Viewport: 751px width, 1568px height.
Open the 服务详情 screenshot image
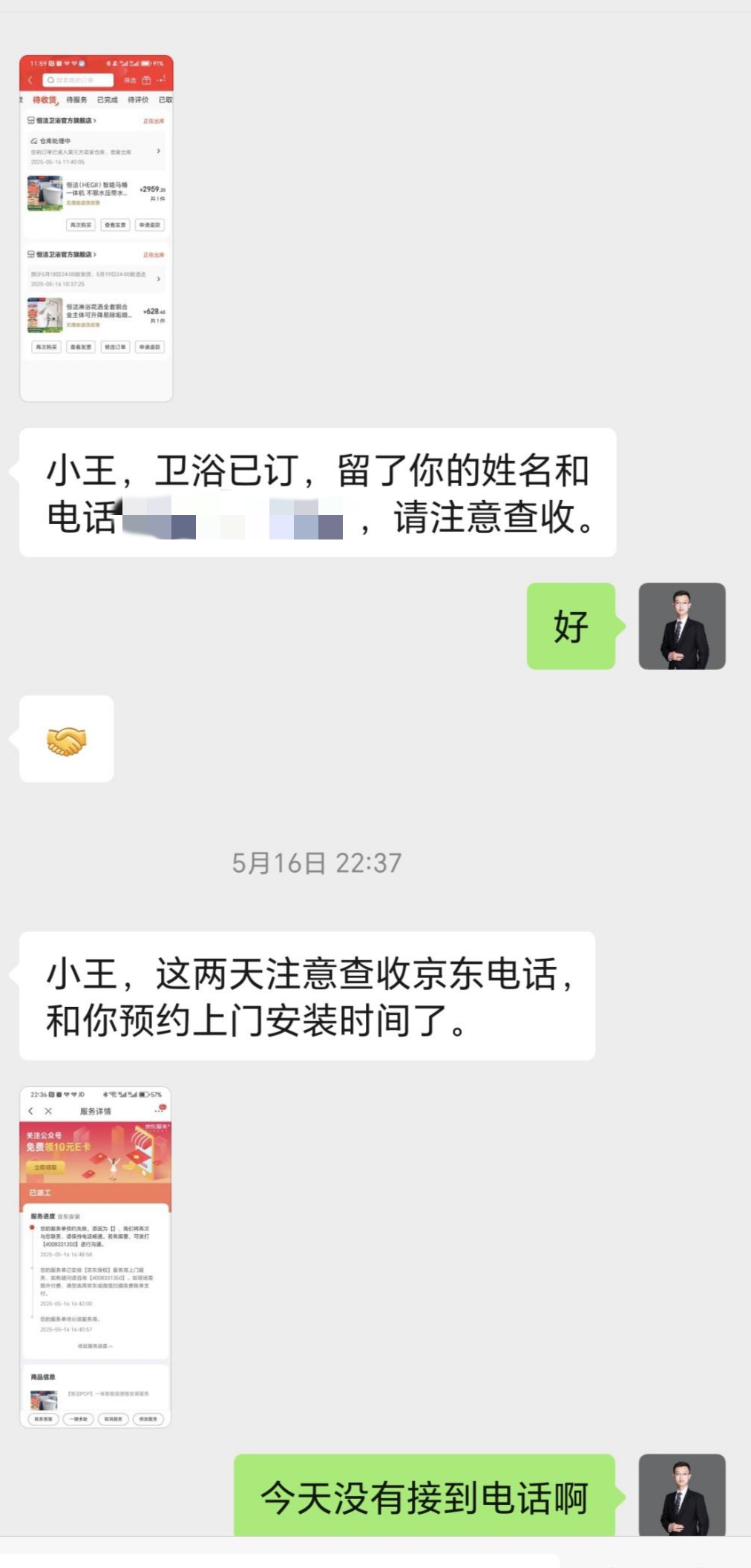pyautogui.click(x=95, y=1256)
